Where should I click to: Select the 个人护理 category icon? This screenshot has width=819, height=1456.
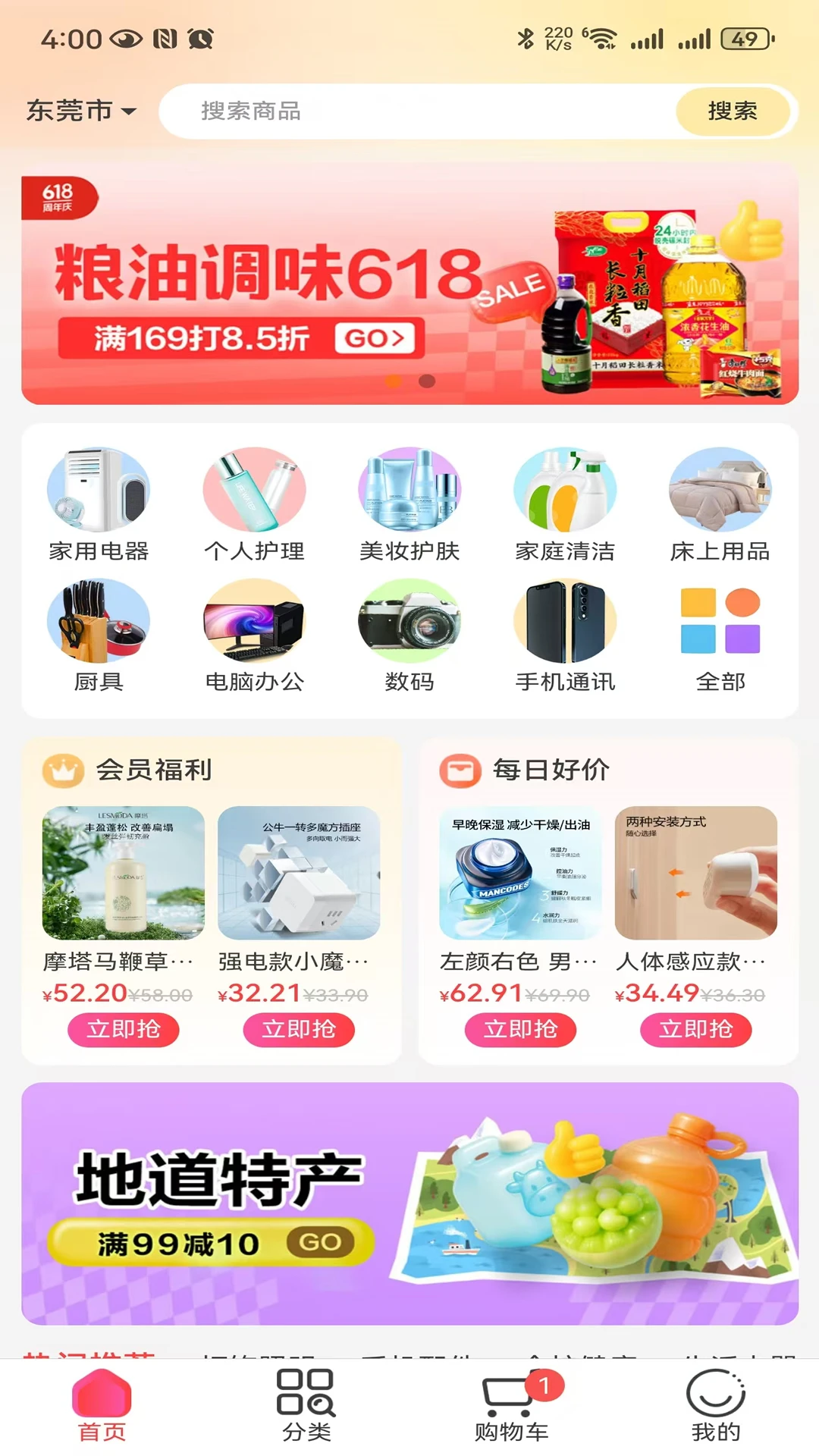pyautogui.click(x=253, y=502)
